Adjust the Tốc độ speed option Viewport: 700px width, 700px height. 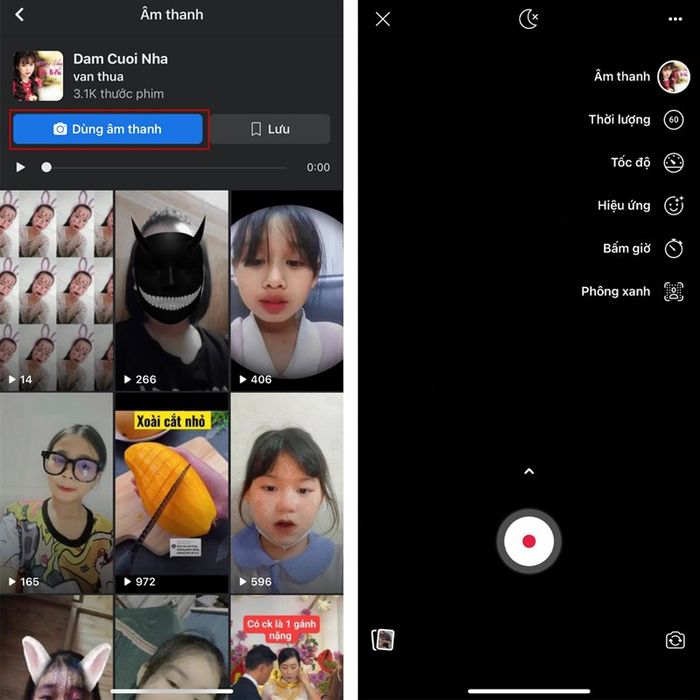(673, 163)
